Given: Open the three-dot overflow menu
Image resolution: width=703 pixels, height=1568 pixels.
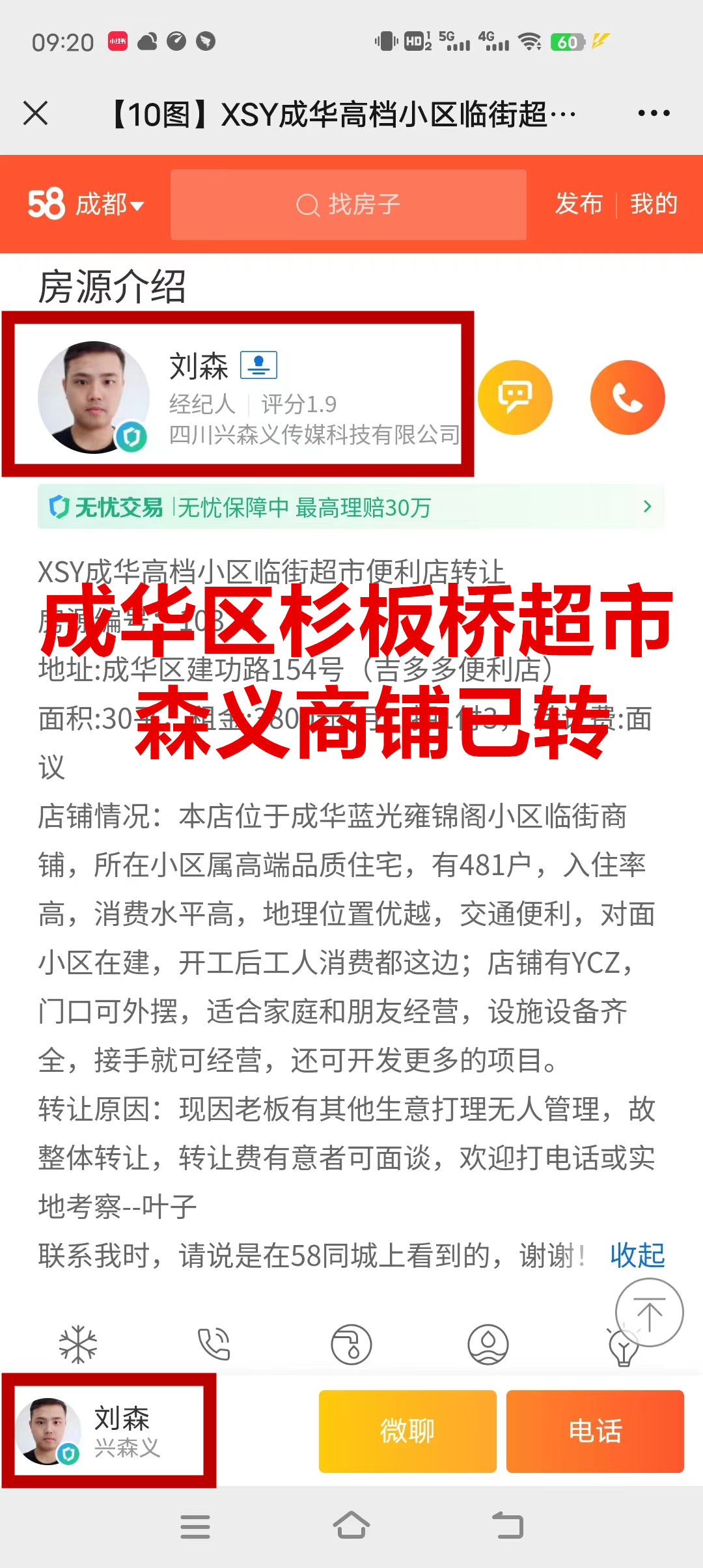Looking at the screenshot, I should 654,113.
